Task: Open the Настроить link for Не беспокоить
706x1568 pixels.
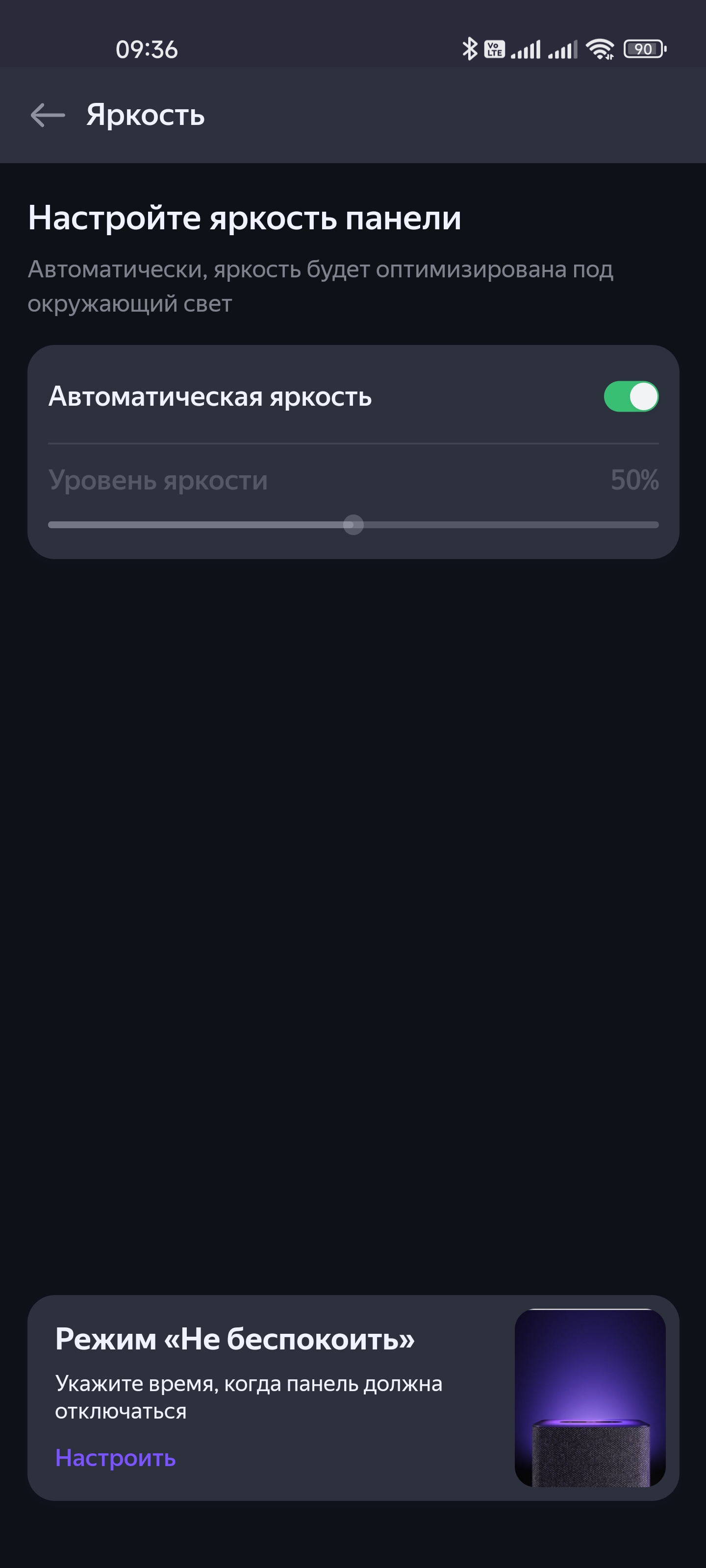Action: pyautogui.click(x=115, y=1458)
